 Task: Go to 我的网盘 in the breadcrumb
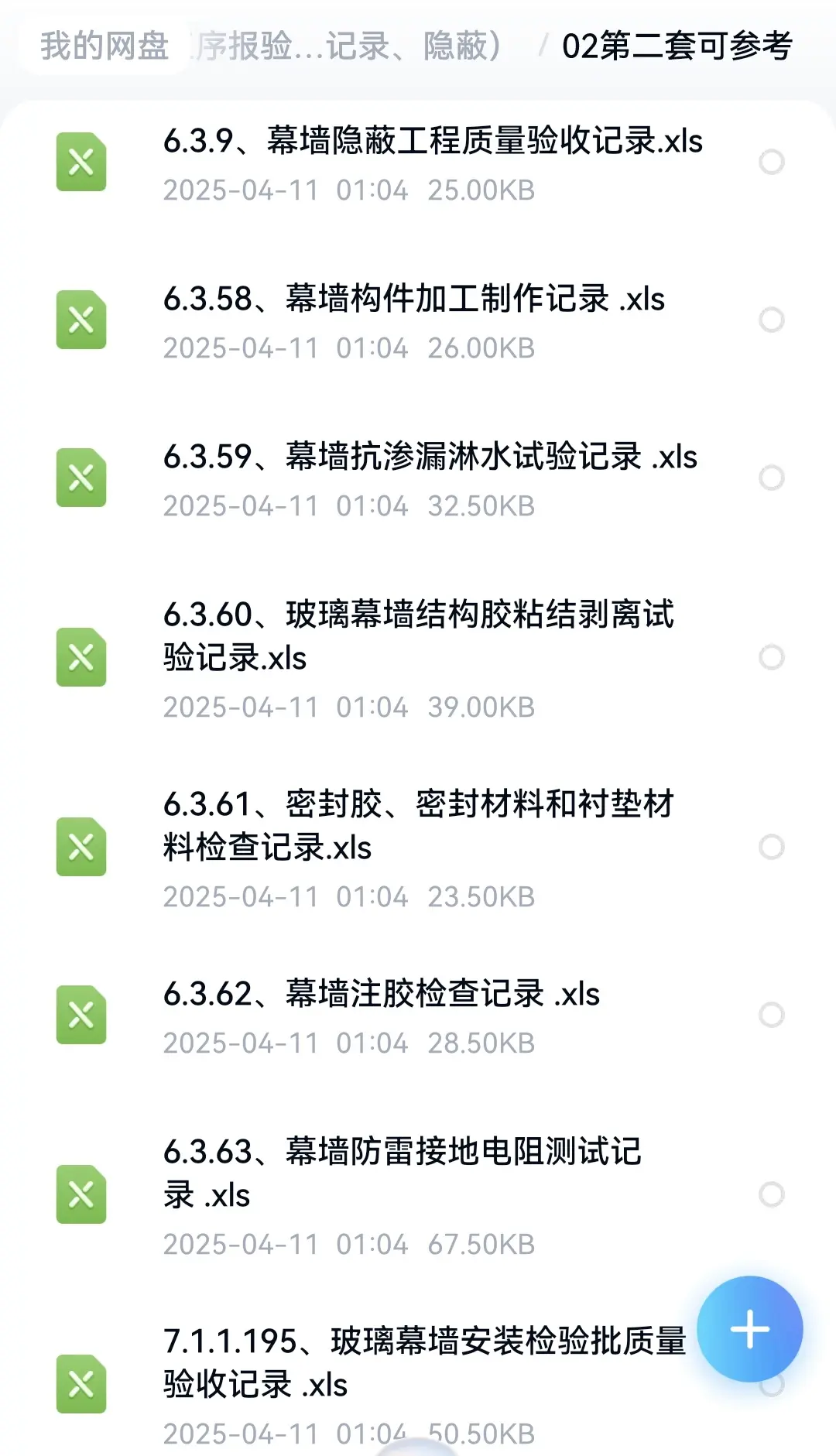click(104, 46)
